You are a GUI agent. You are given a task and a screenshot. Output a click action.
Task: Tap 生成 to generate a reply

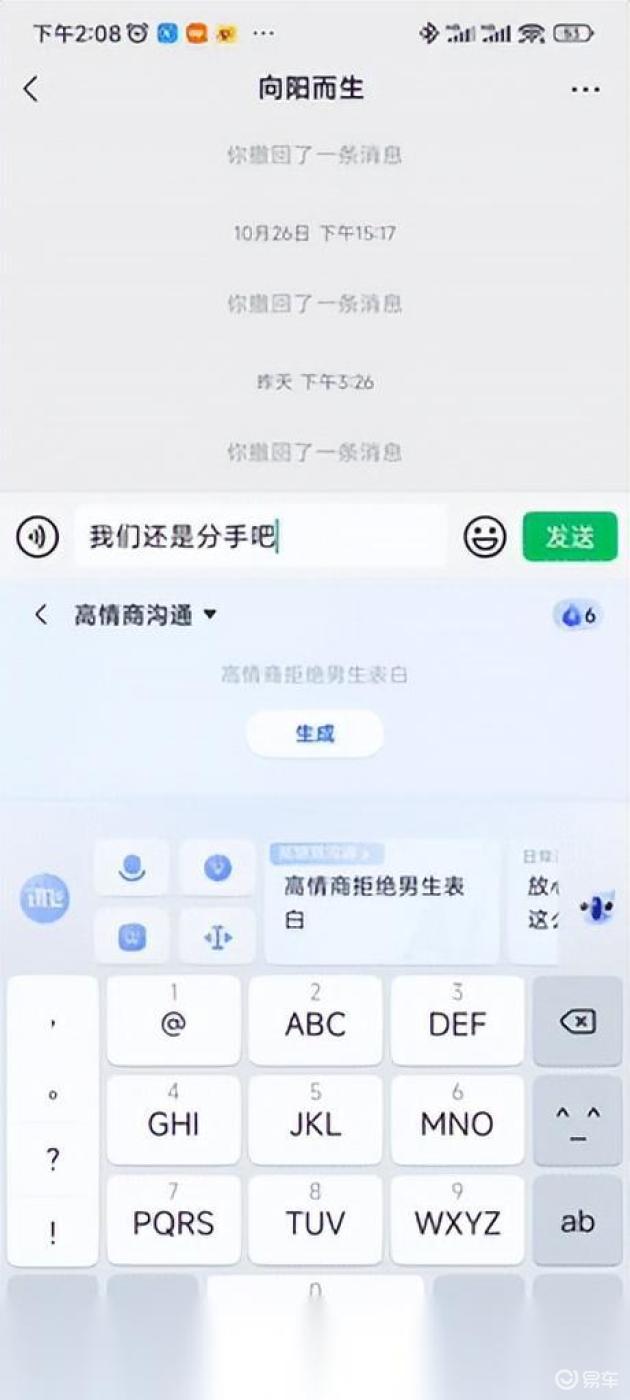(315, 734)
